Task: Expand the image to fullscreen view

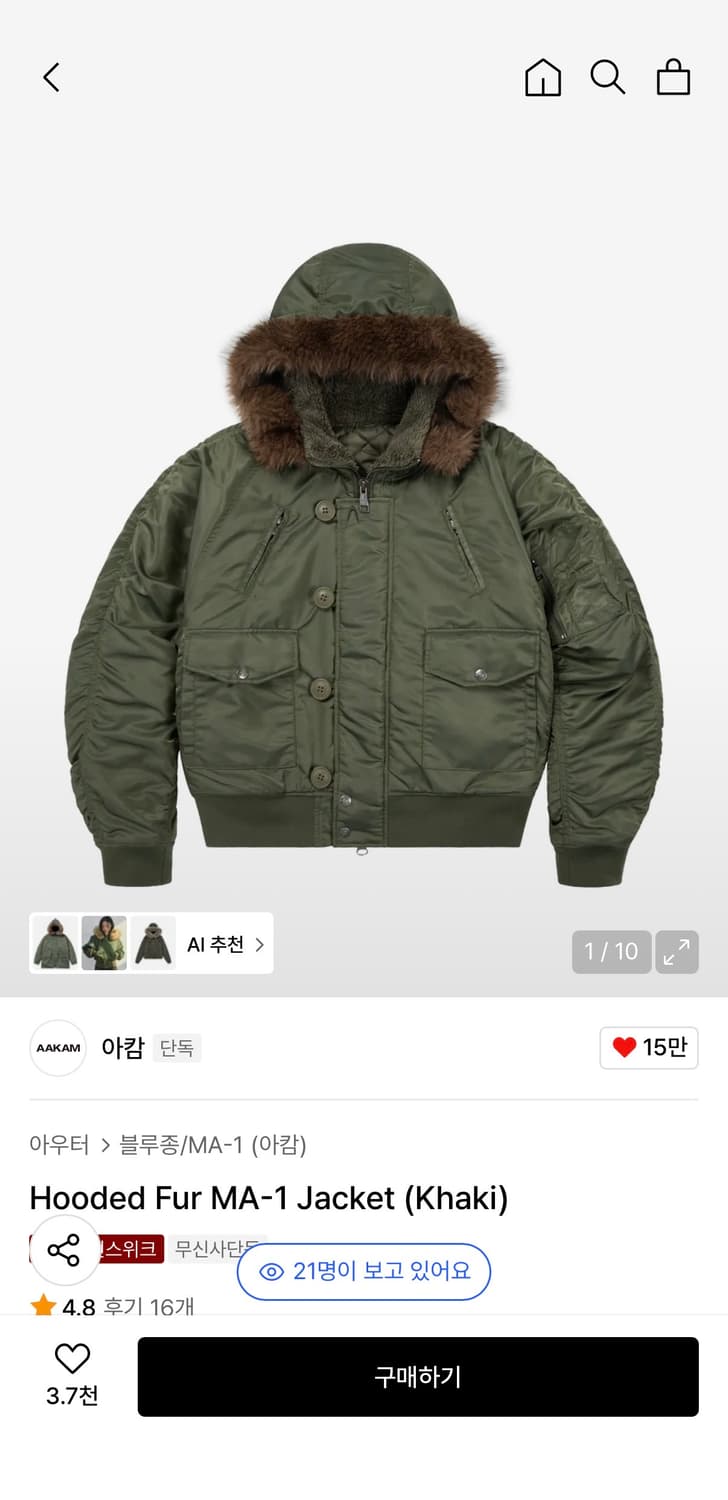Action: (677, 952)
